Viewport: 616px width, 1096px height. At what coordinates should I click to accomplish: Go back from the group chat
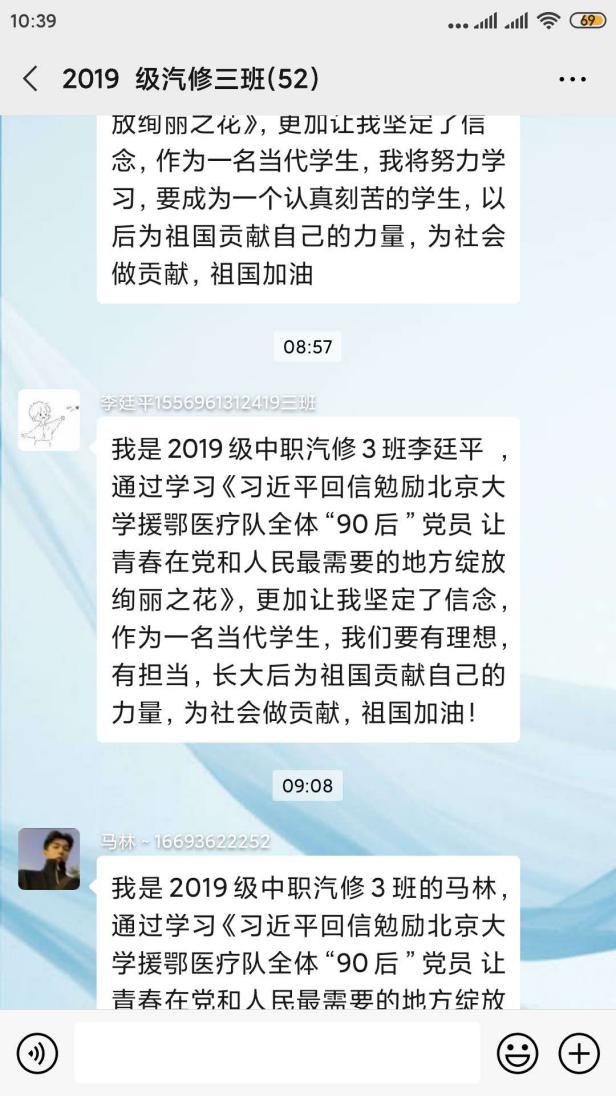(x=30, y=79)
